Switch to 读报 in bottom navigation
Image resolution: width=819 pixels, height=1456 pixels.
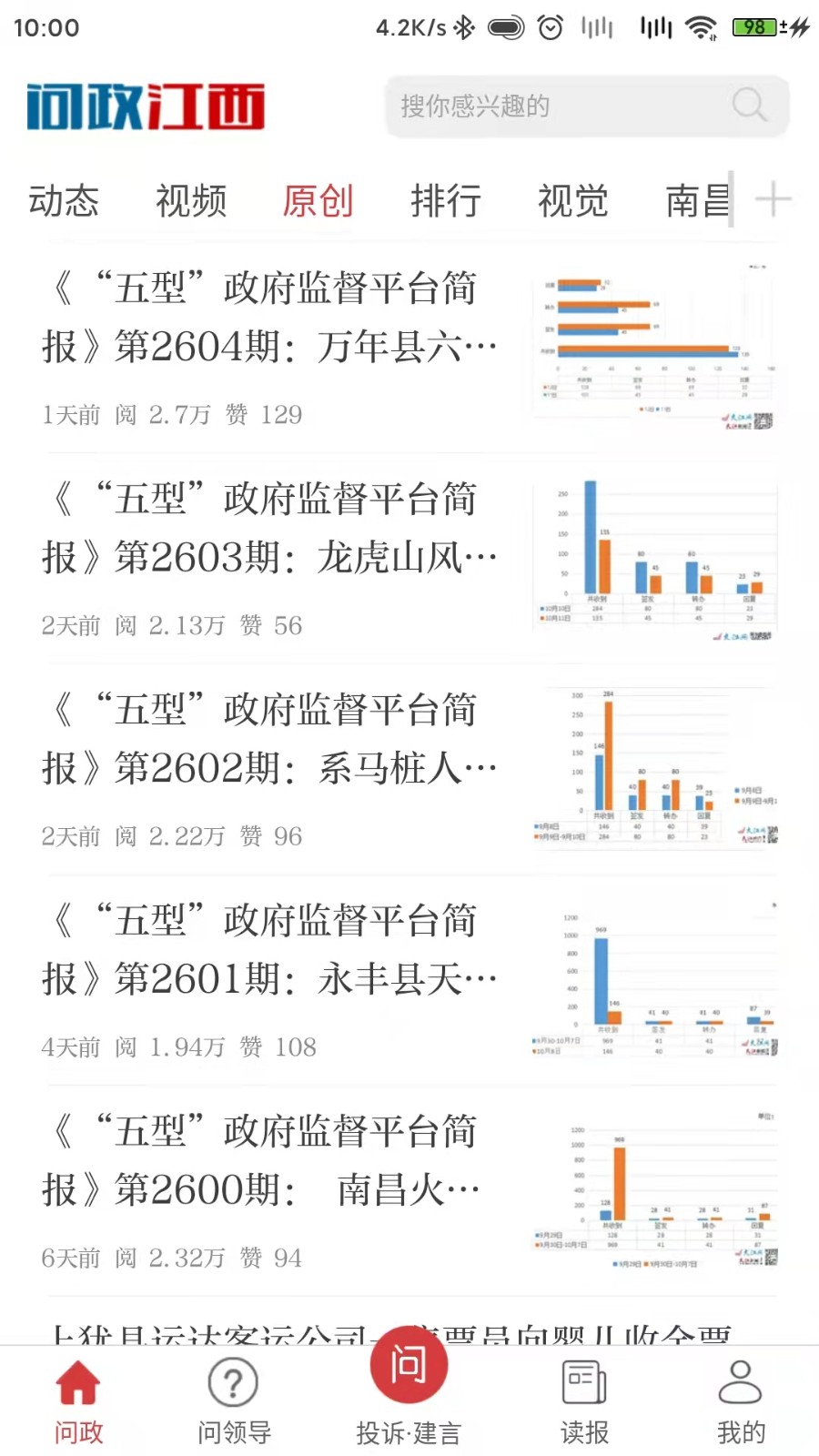tap(584, 1402)
